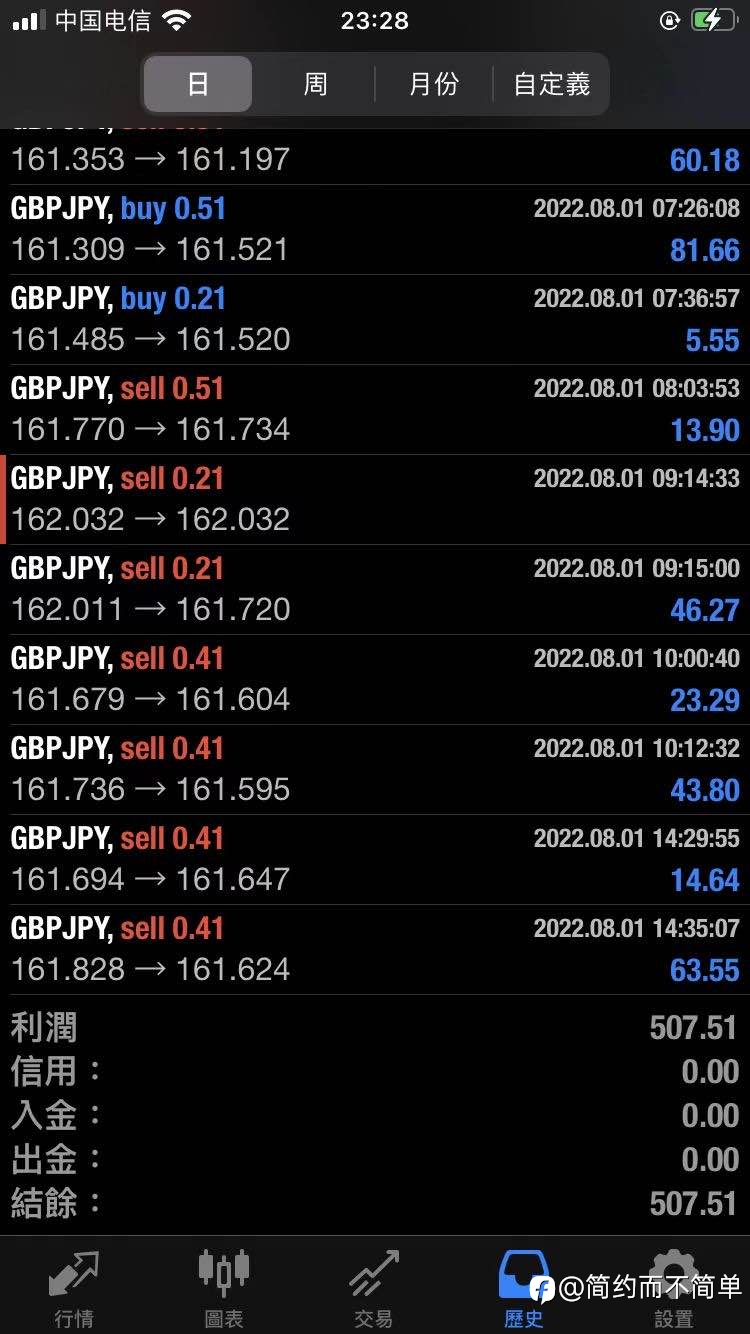Choose the 自定義 custom period
This screenshot has width=750, height=1334.
[x=551, y=84]
